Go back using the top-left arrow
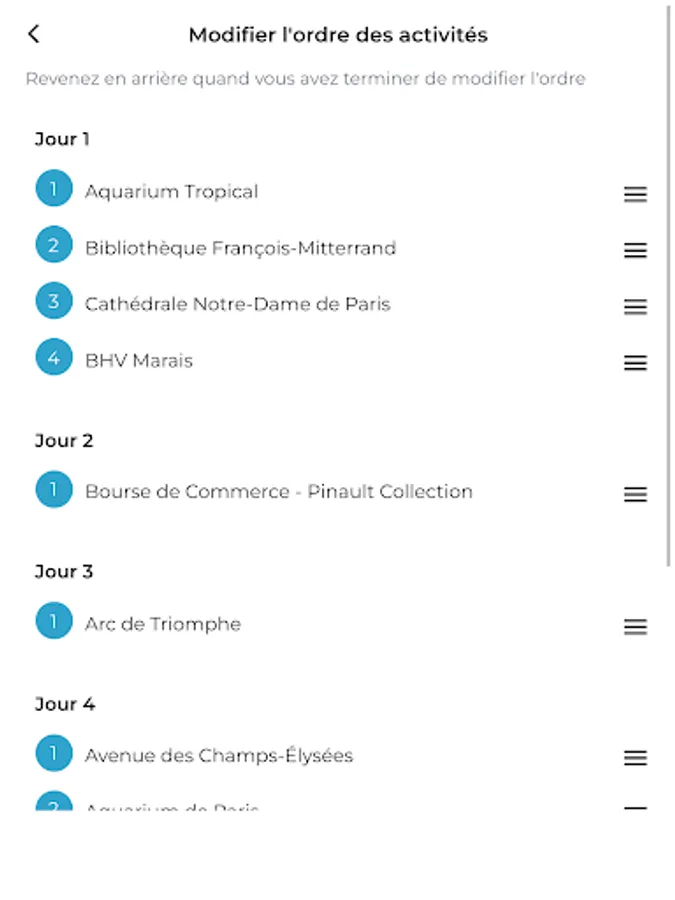 tap(34, 34)
